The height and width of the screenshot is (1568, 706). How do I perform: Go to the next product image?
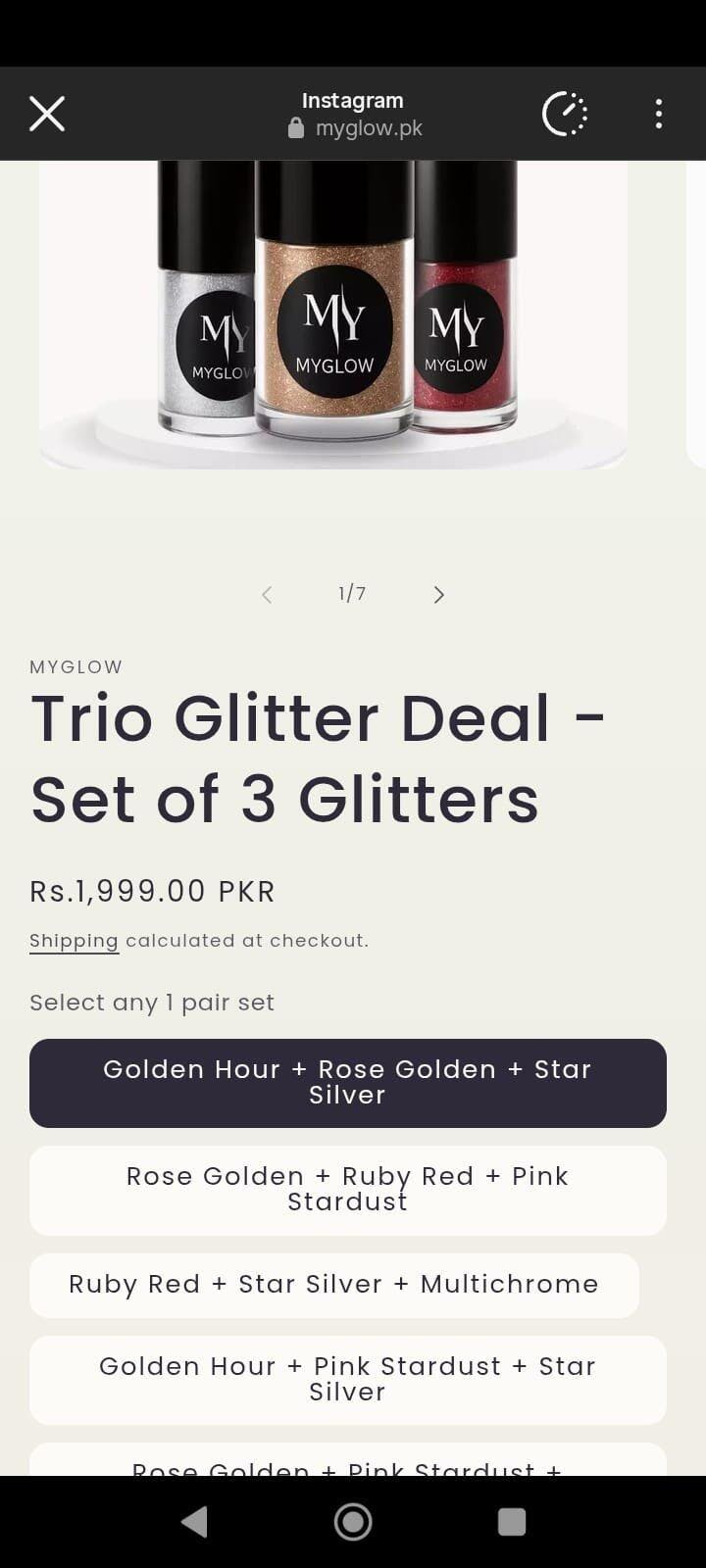pyautogui.click(x=438, y=595)
